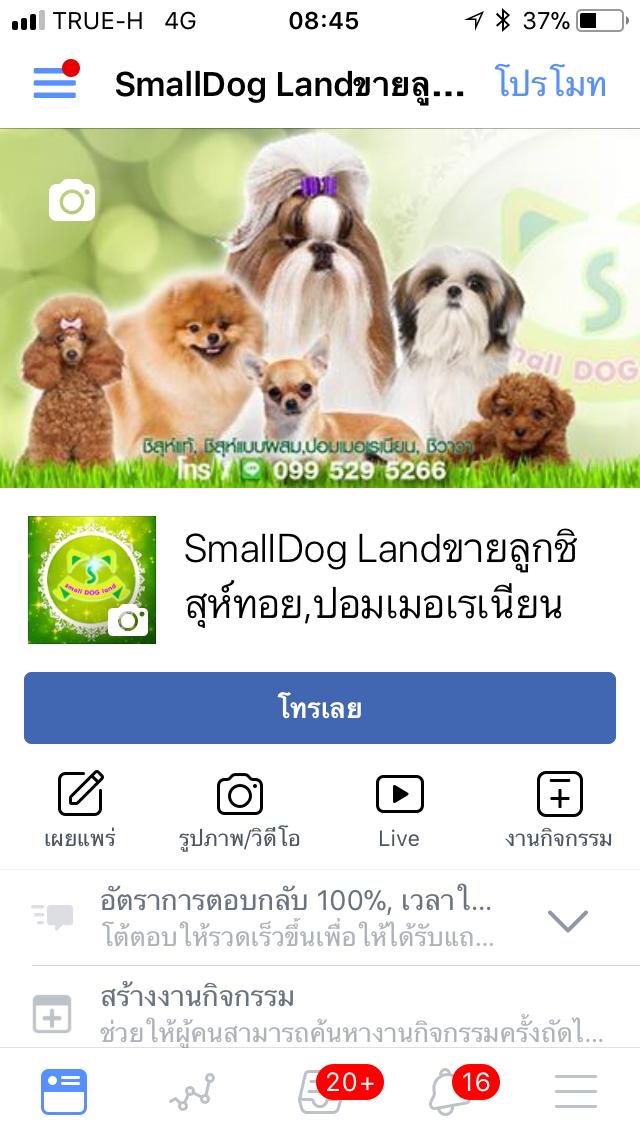Screen dimensions: 640x1136
Task: Tap the โปรโมท promote link
Action: pyautogui.click(x=551, y=84)
